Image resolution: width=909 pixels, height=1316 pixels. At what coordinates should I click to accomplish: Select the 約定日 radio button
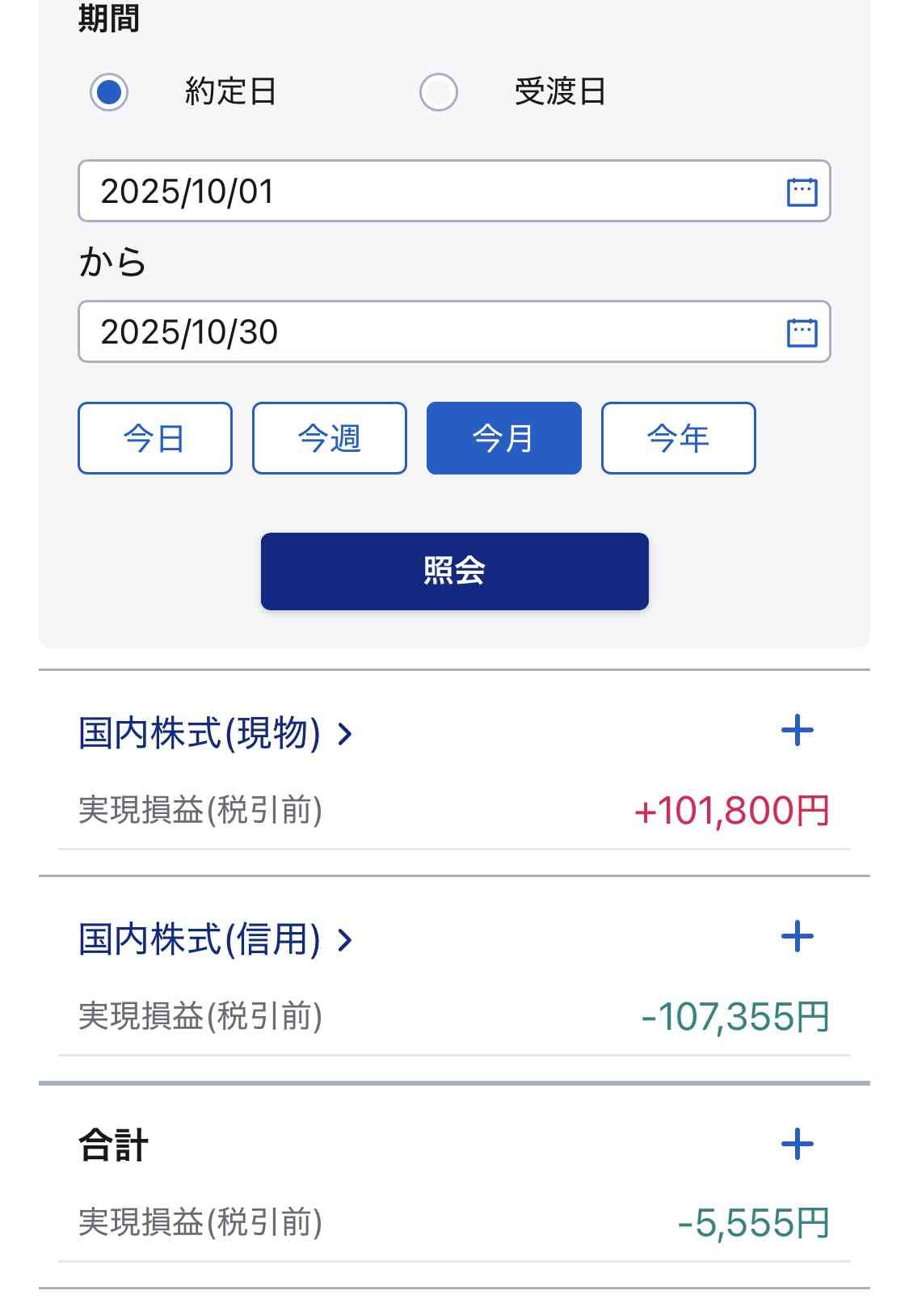pos(109,92)
